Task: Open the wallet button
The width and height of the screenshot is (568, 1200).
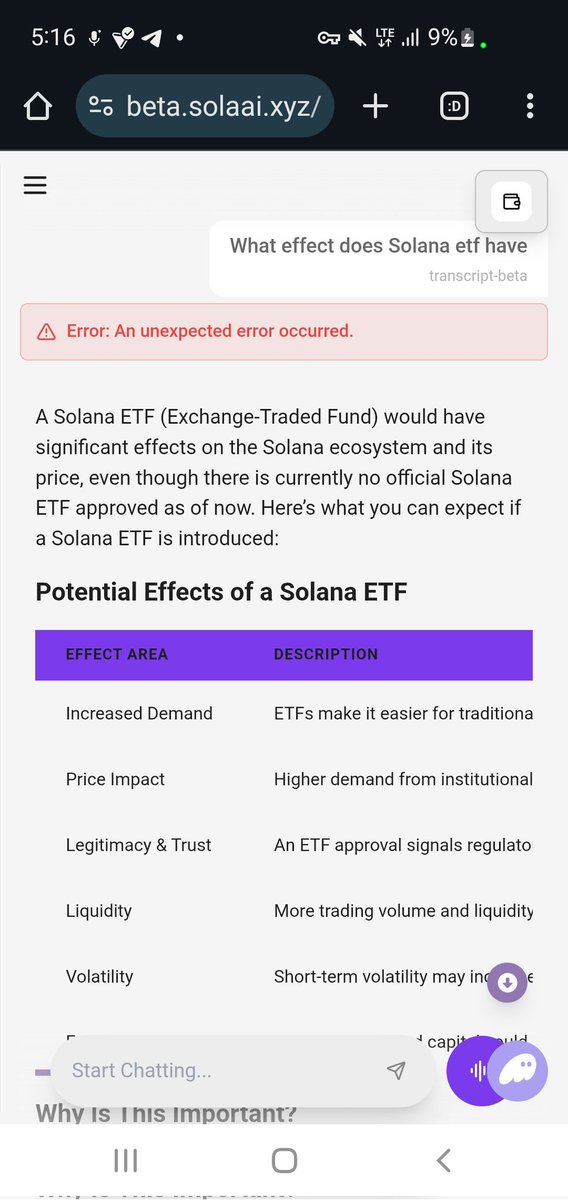Action: pos(511,201)
